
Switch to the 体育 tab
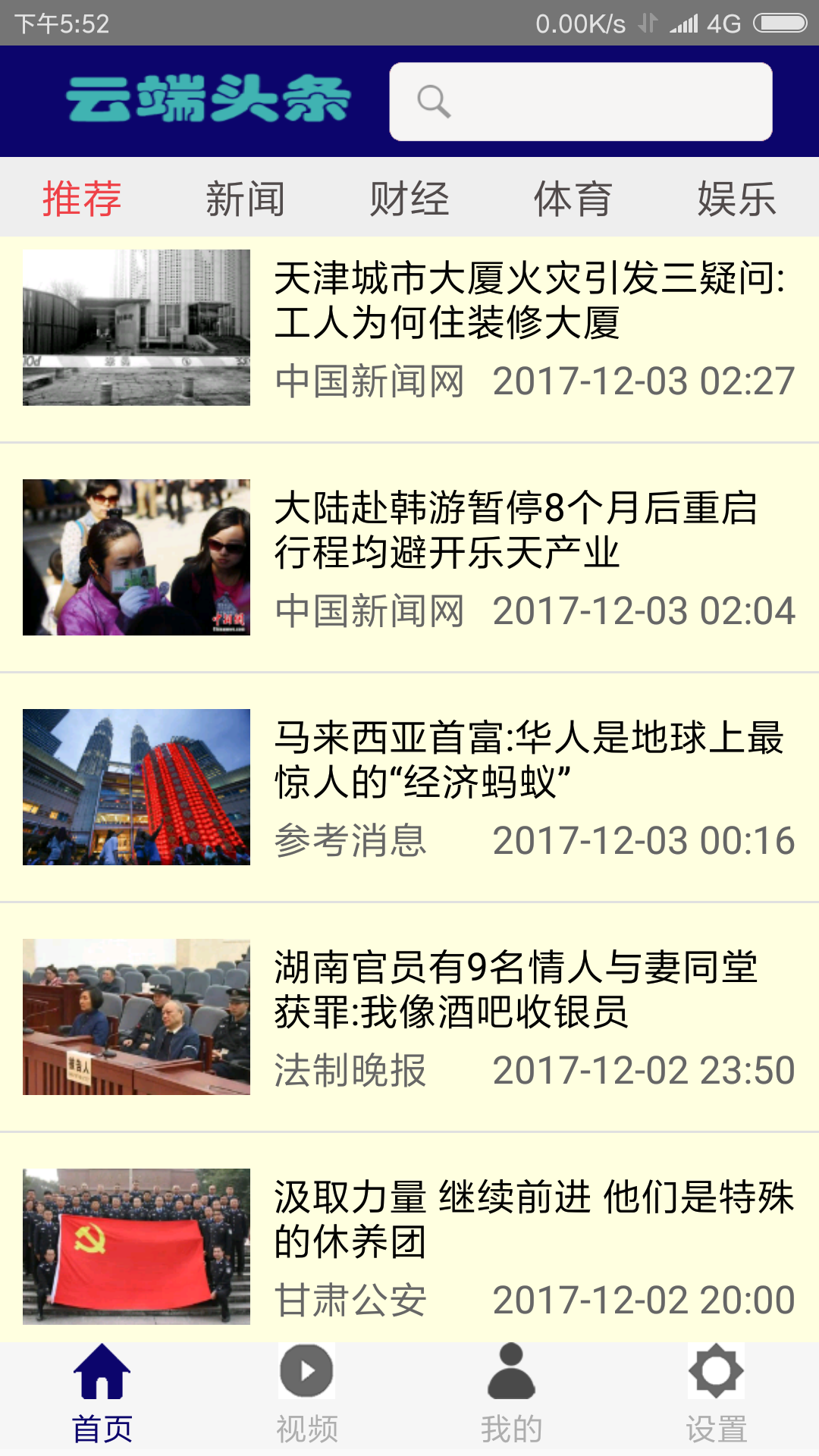(573, 199)
